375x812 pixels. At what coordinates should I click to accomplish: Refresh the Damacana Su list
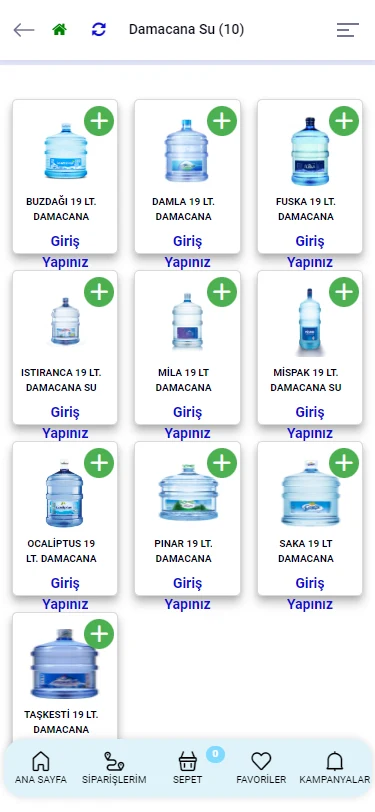pos(98,30)
